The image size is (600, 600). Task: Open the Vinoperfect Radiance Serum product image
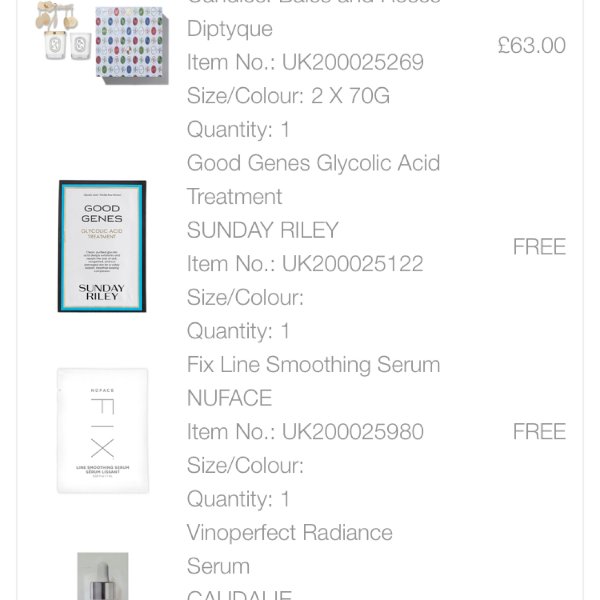(x=102, y=578)
